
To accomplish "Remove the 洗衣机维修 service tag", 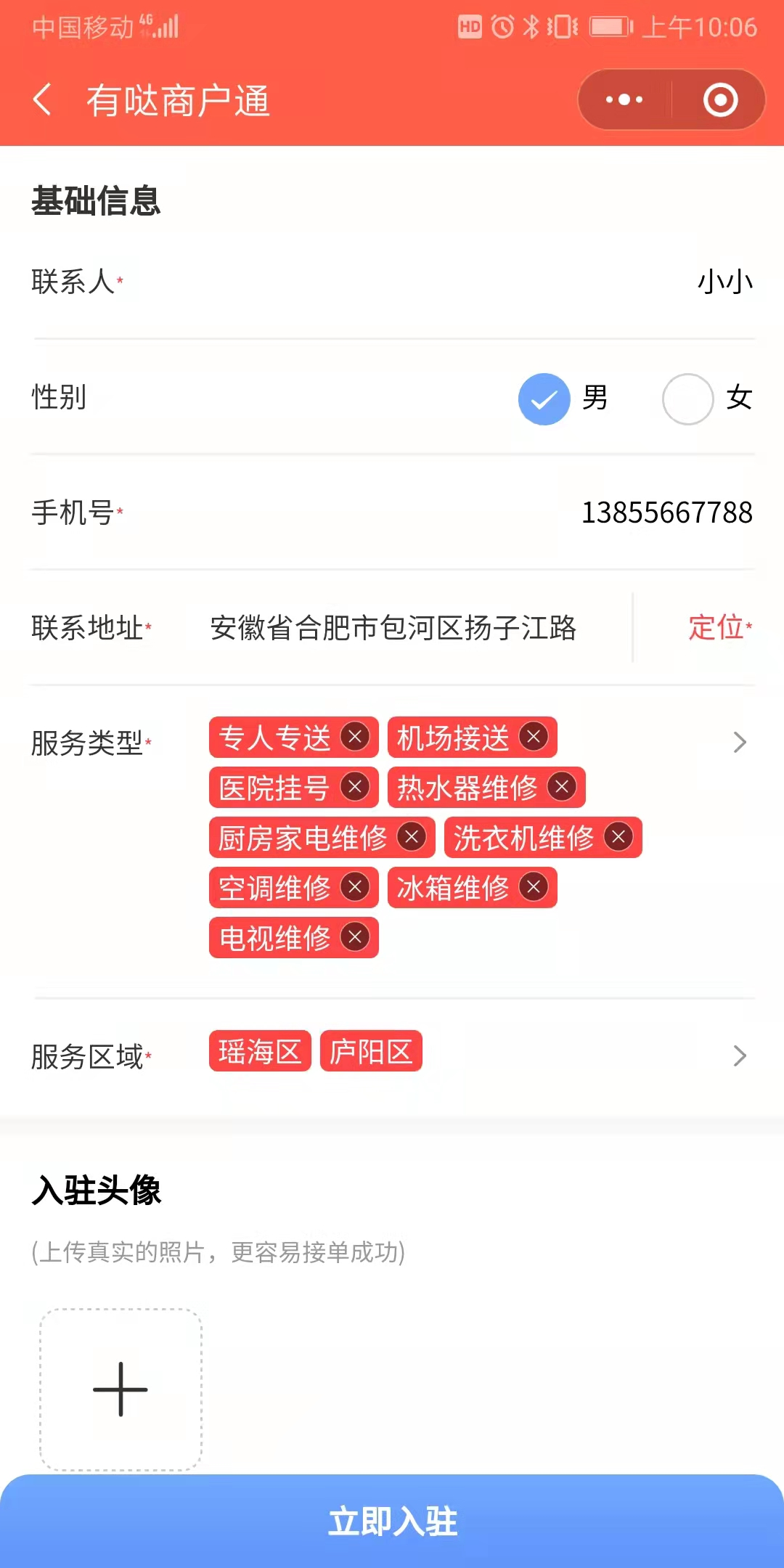I will pyautogui.click(x=618, y=837).
